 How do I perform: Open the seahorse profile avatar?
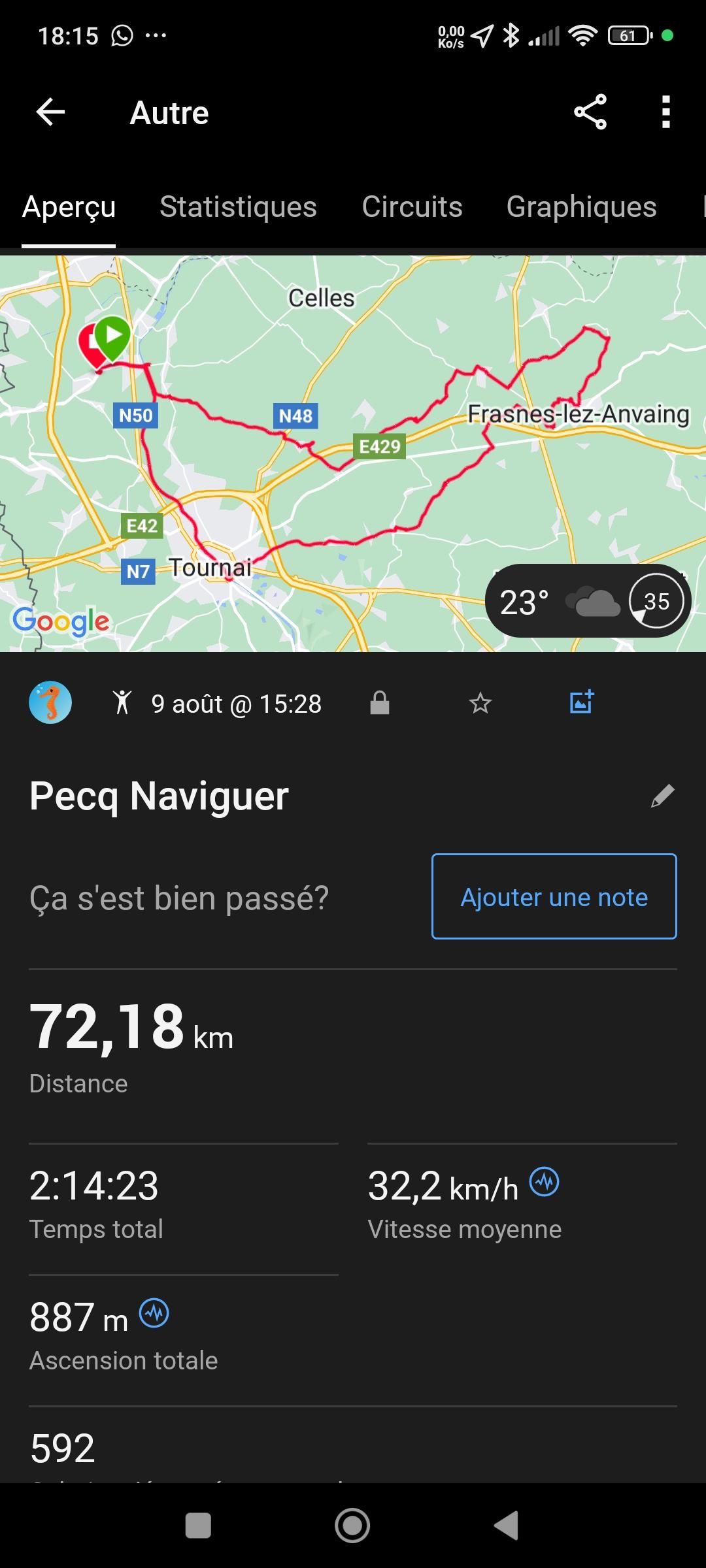tap(50, 702)
